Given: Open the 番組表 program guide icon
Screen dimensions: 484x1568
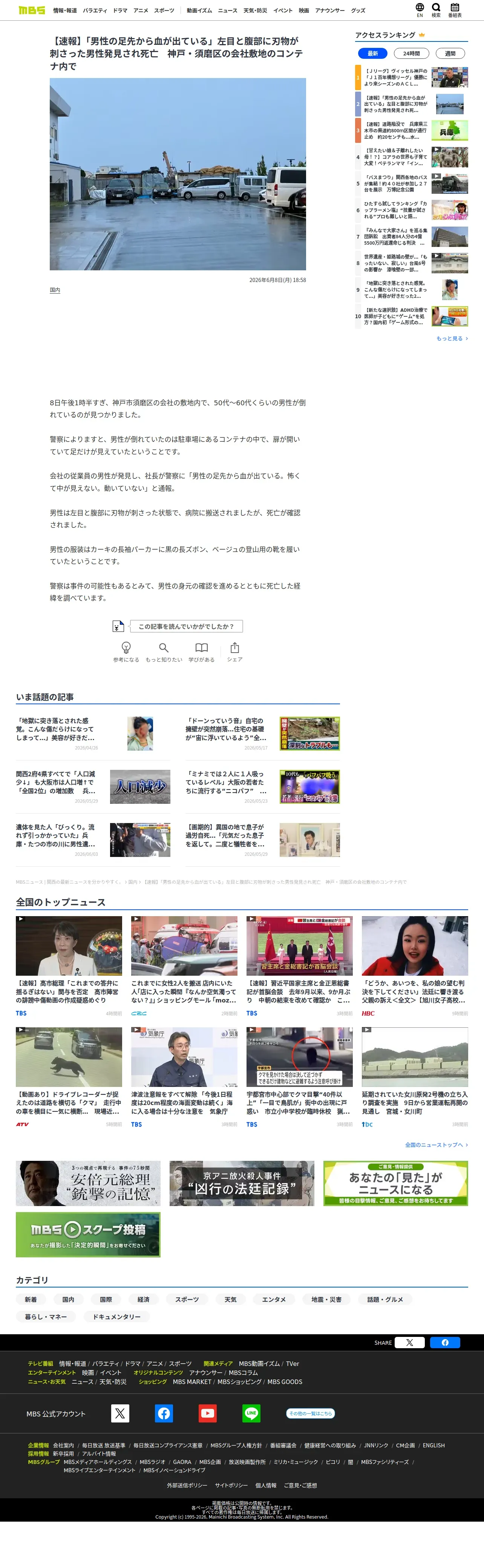Looking at the screenshot, I should point(455,10).
